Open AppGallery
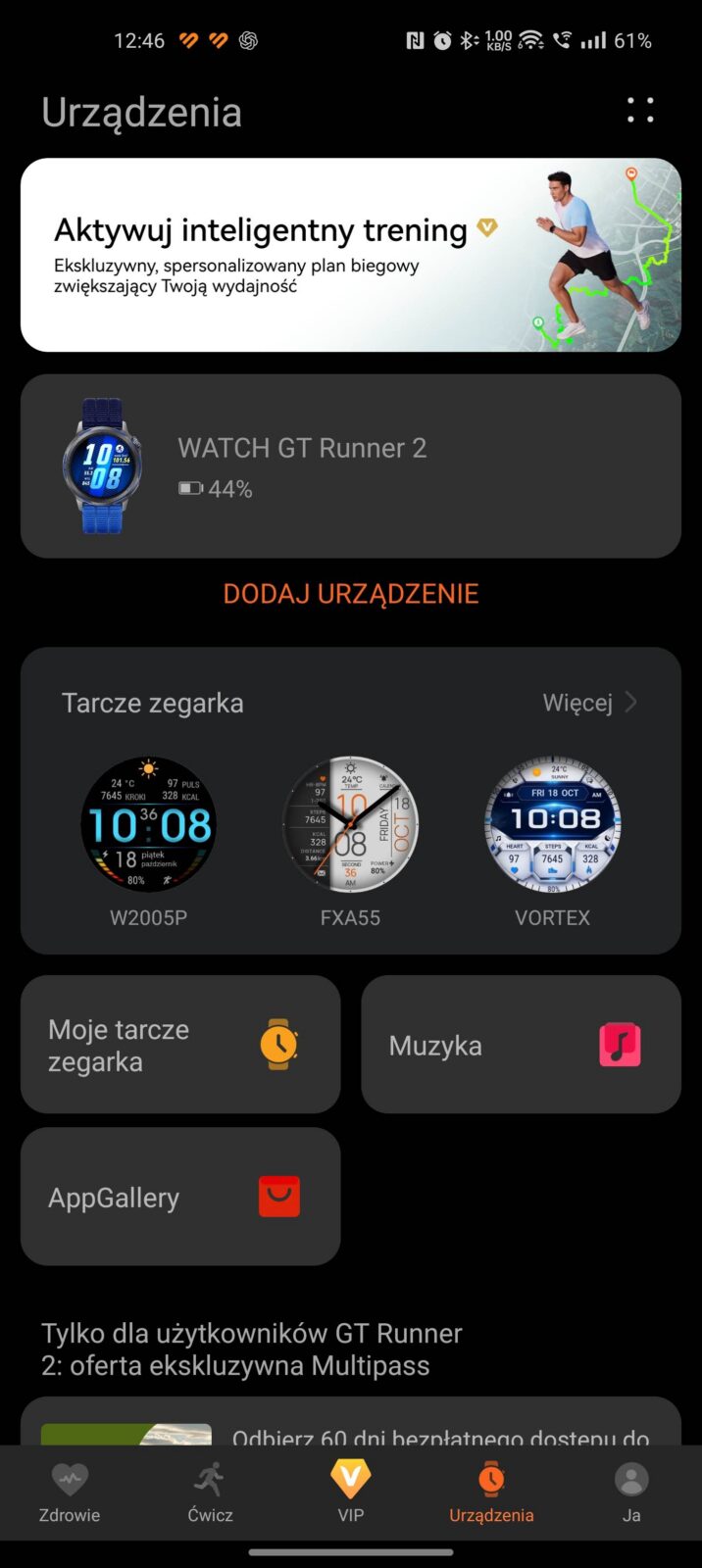 click(180, 1197)
